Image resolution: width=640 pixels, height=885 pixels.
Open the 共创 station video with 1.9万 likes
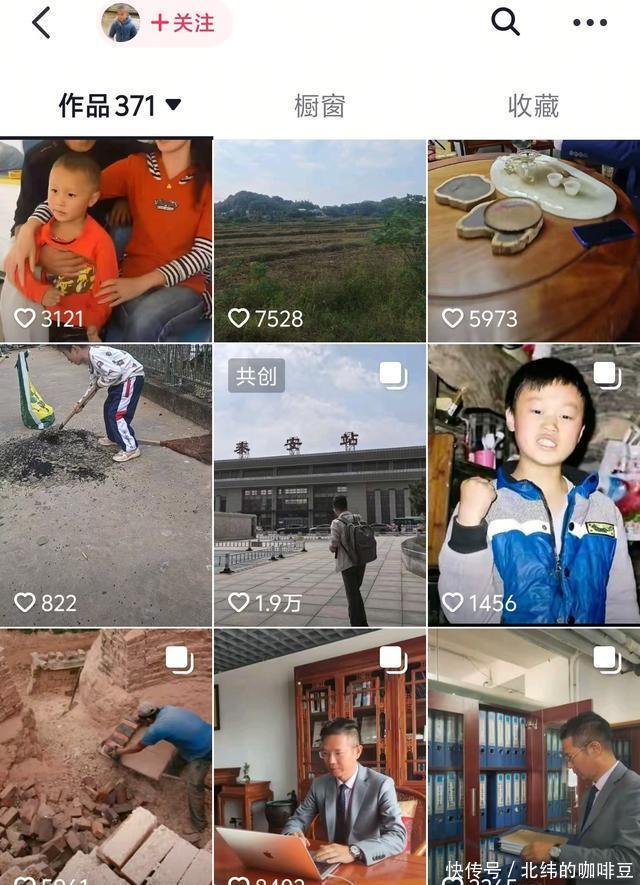click(x=320, y=485)
